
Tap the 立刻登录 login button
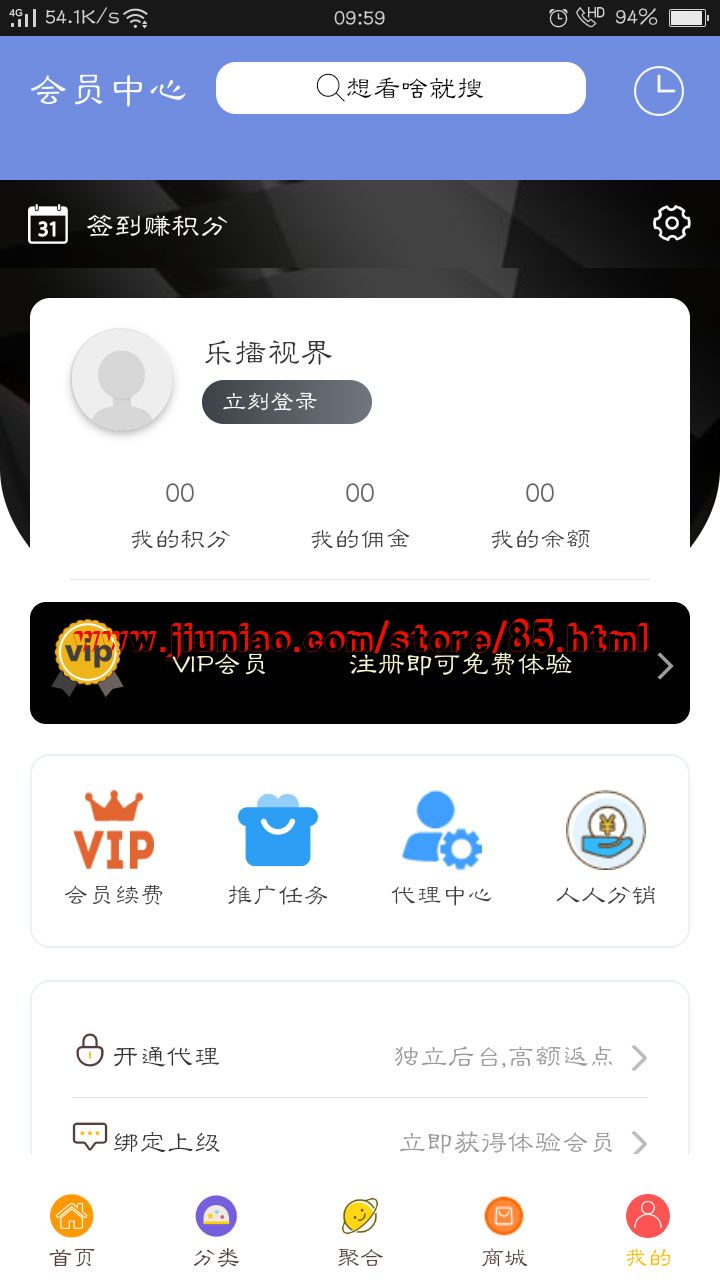(286, 402)
